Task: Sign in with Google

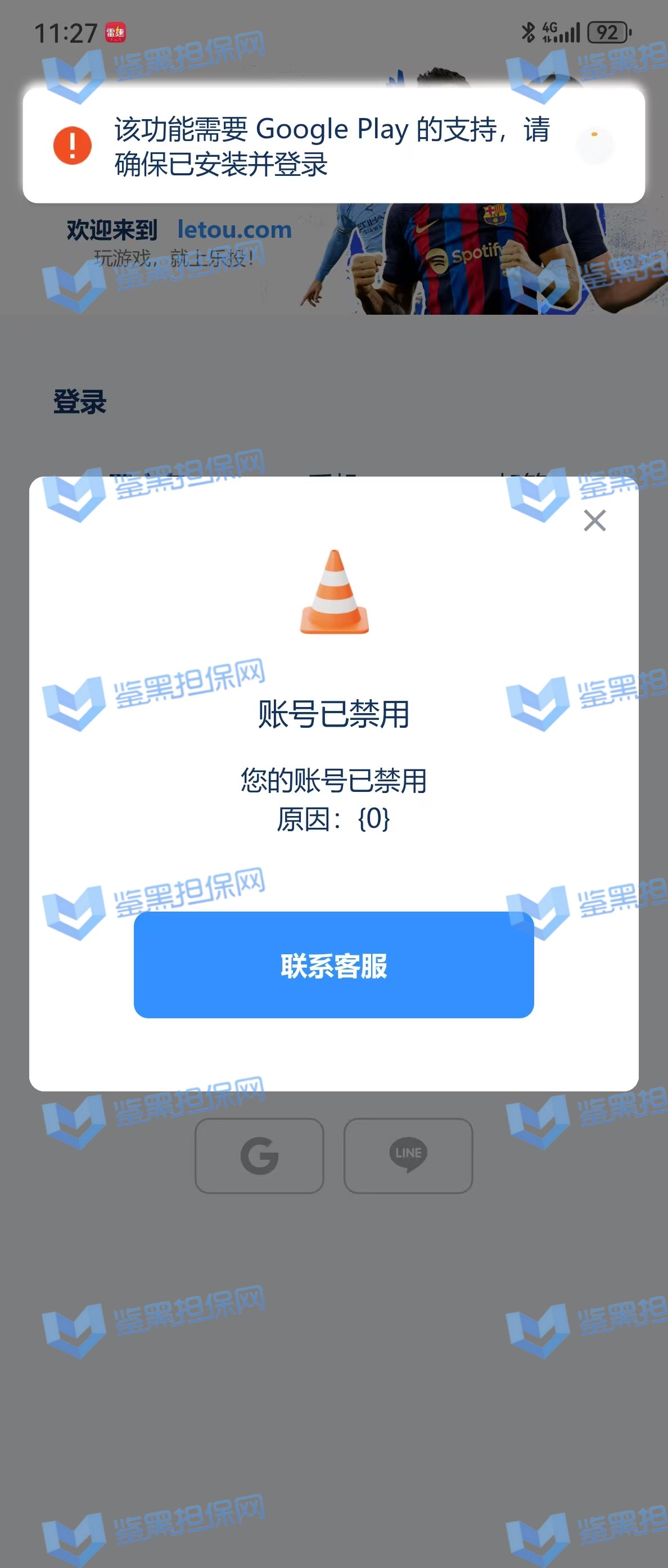Action: (259, 1155)
